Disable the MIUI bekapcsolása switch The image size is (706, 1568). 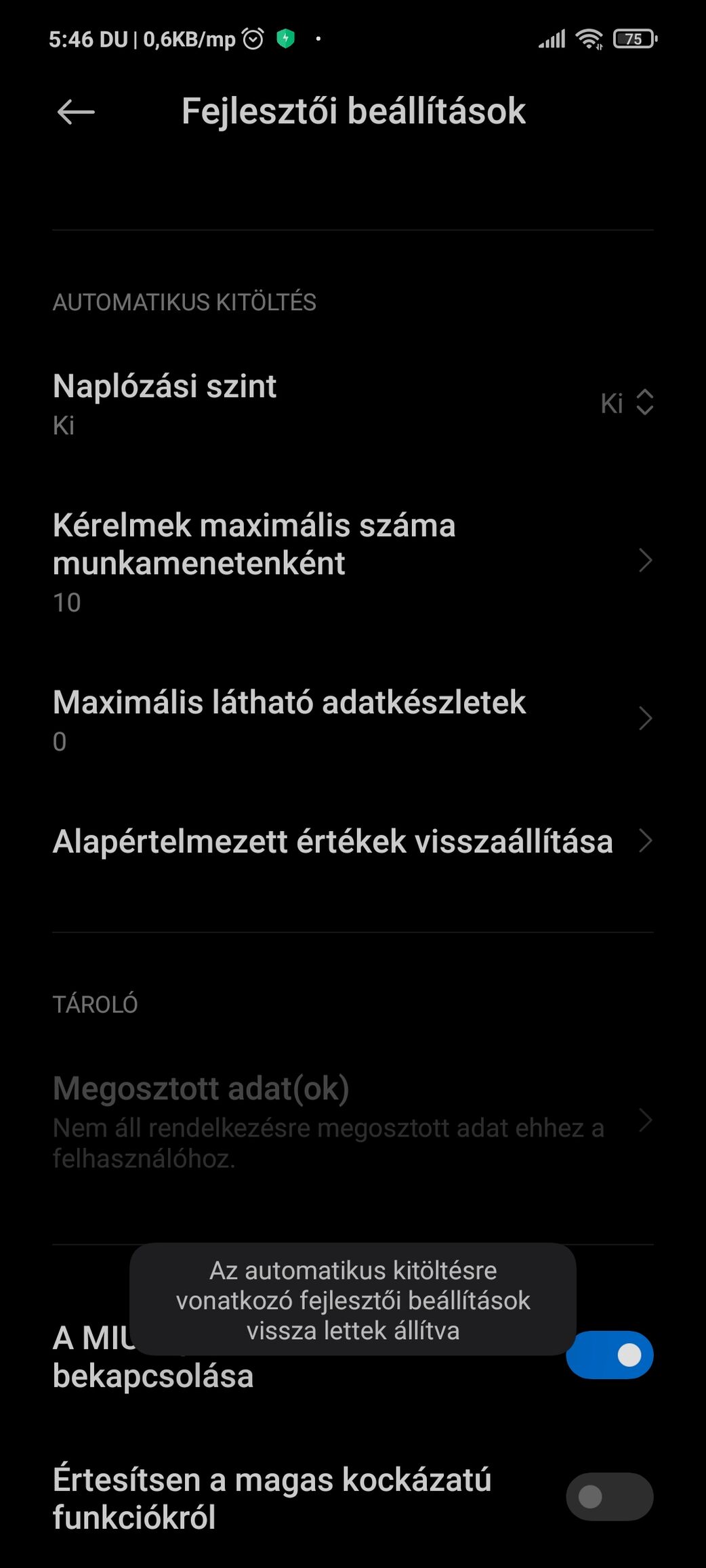click(x=610, y=1355)
